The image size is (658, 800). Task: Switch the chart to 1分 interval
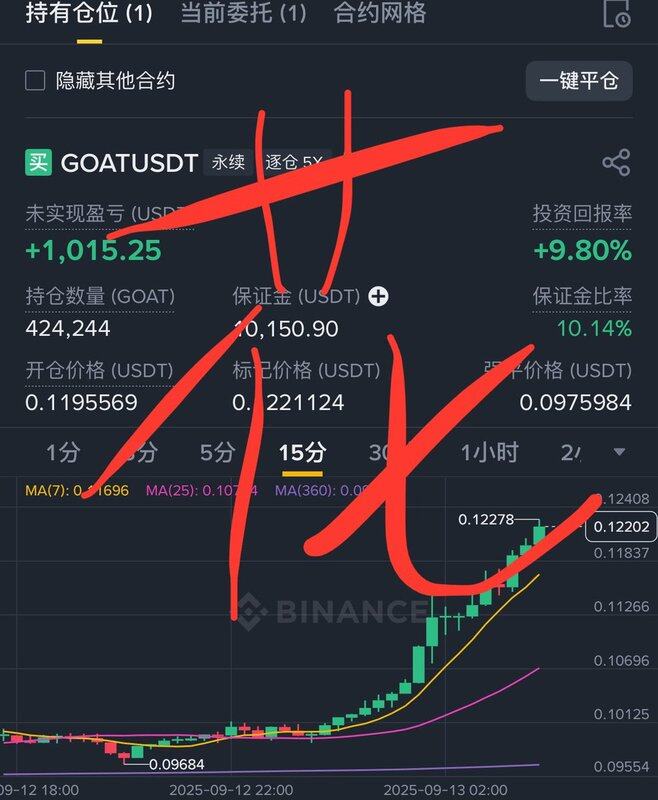[x=62, y=452]
